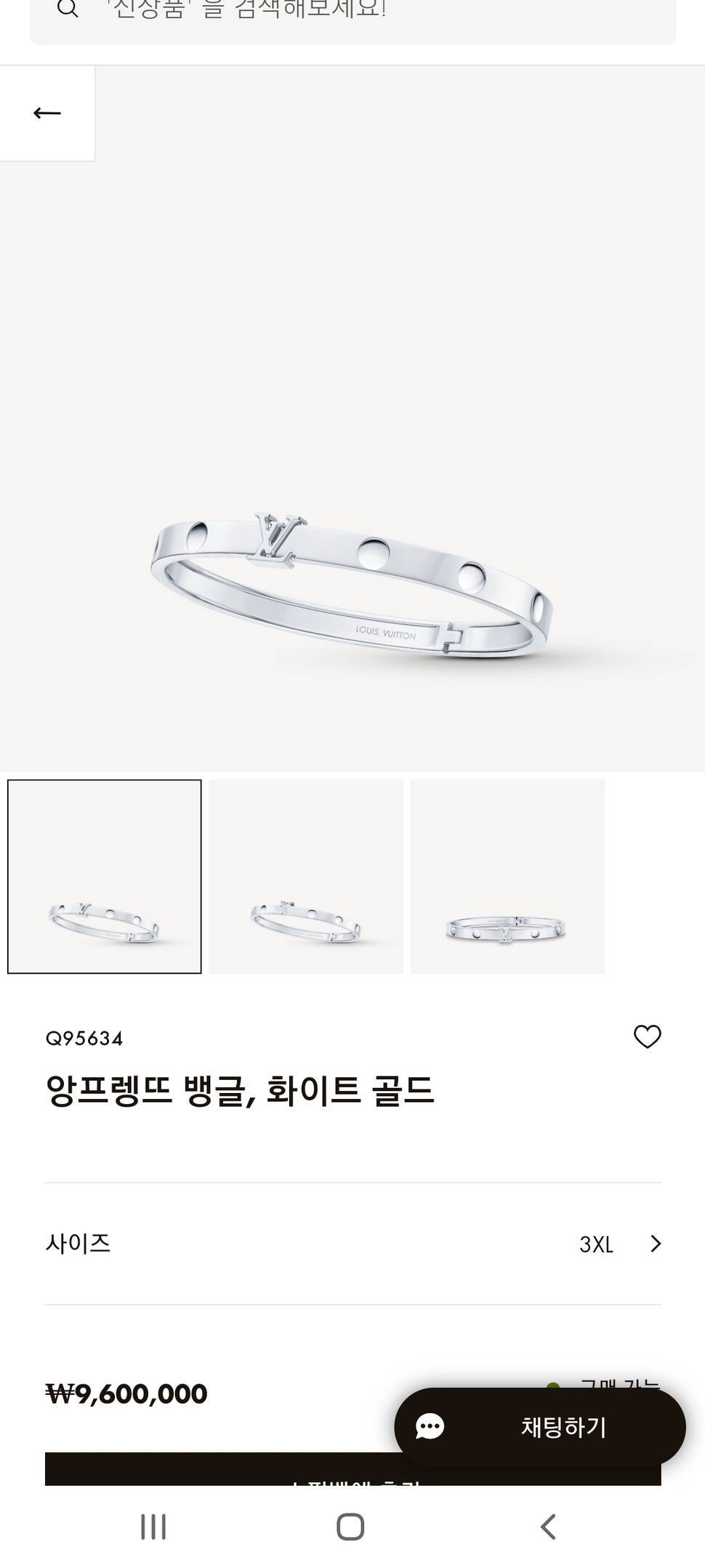
Task: Add item to shopping bag button
Action: (x=218, y=1471)
